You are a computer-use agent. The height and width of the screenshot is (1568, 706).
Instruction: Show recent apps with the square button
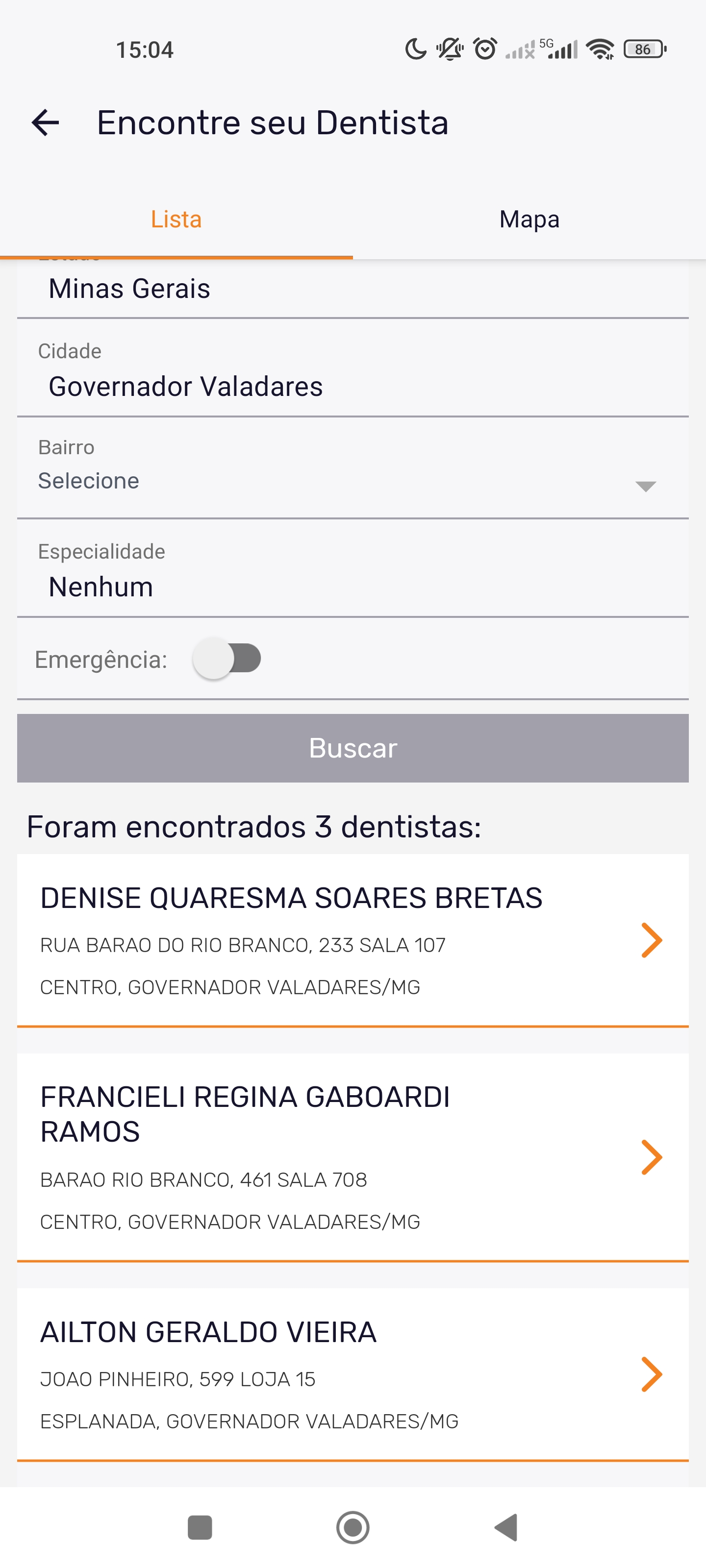click(200, 1527)
